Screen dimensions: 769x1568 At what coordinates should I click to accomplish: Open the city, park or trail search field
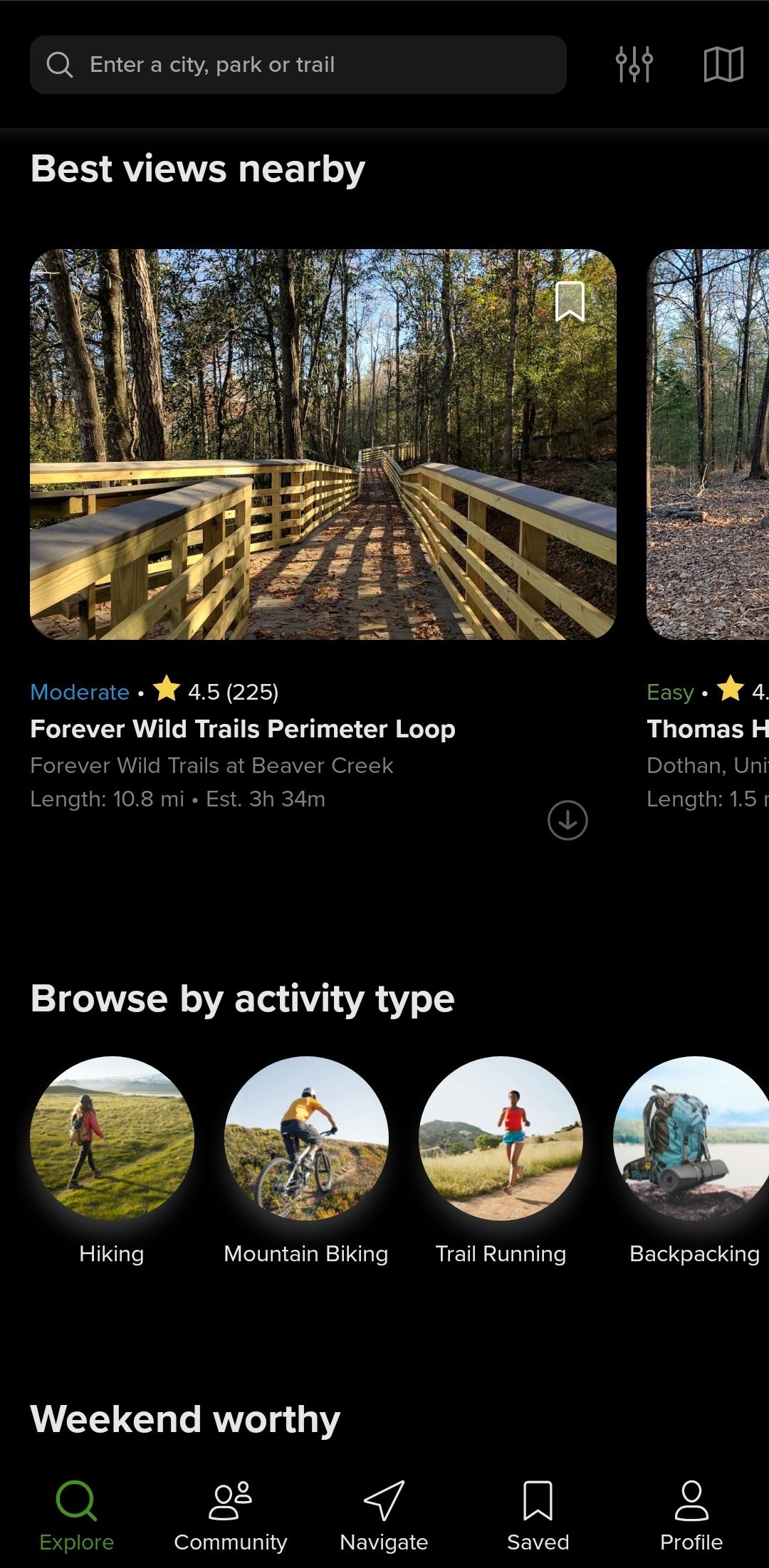coord(298,65)
